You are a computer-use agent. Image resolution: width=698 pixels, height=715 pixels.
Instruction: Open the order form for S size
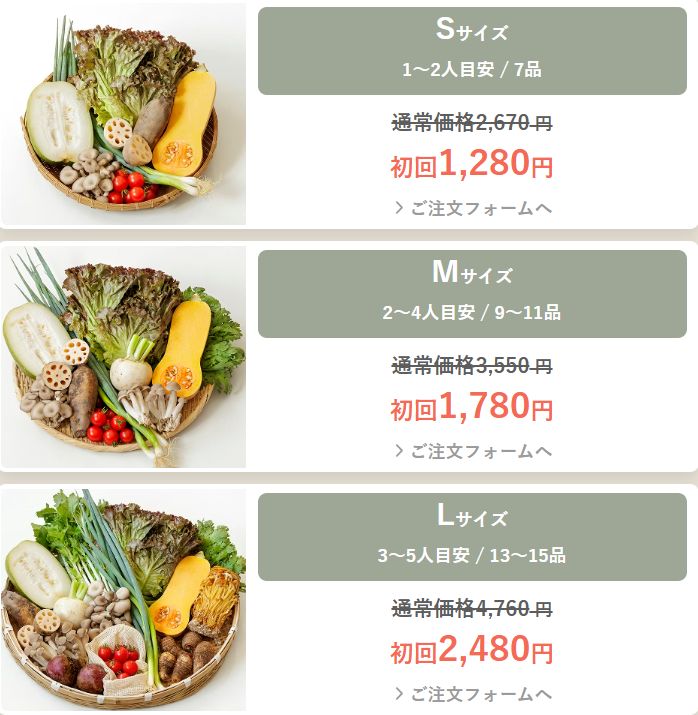[x=473, y=208]
